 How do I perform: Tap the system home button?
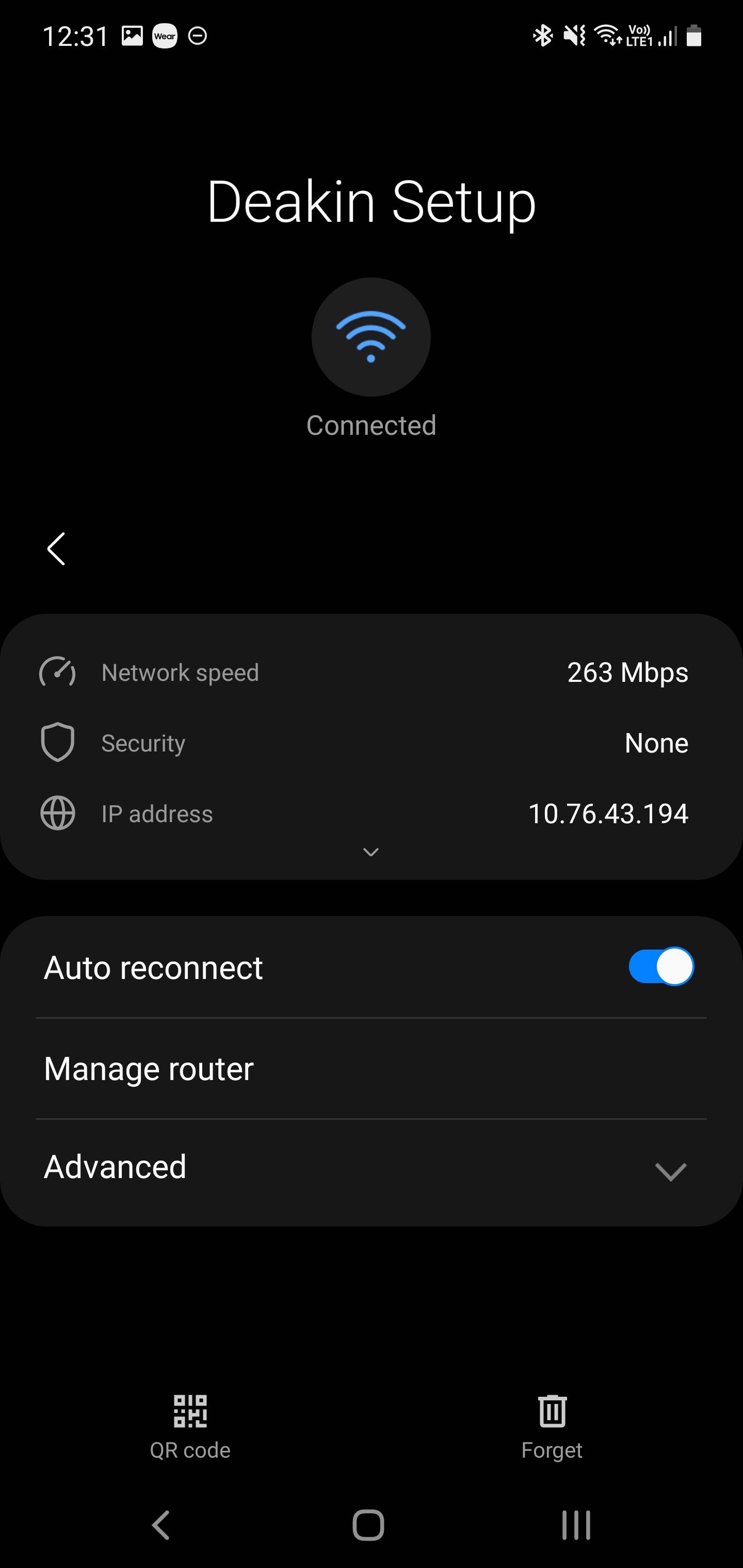click(x=368, y=1525)
